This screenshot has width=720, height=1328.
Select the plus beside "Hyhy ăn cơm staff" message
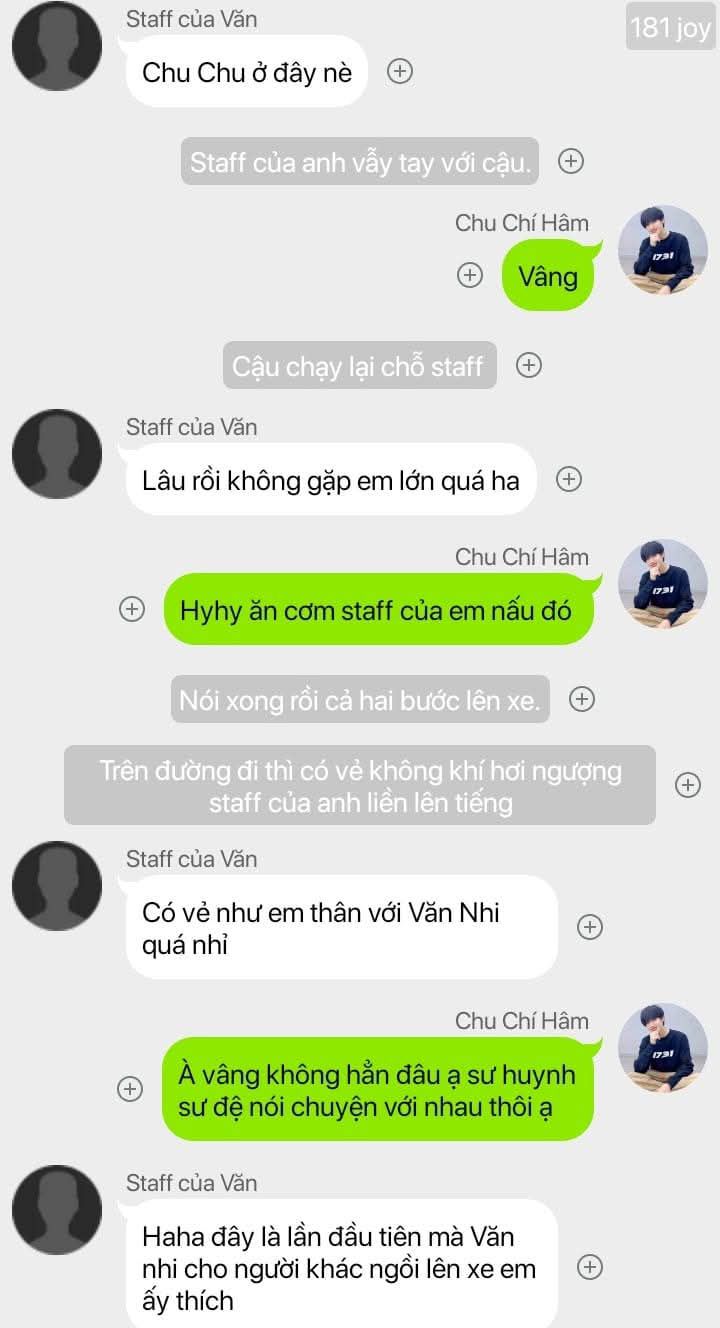click(x=132, y=609)
